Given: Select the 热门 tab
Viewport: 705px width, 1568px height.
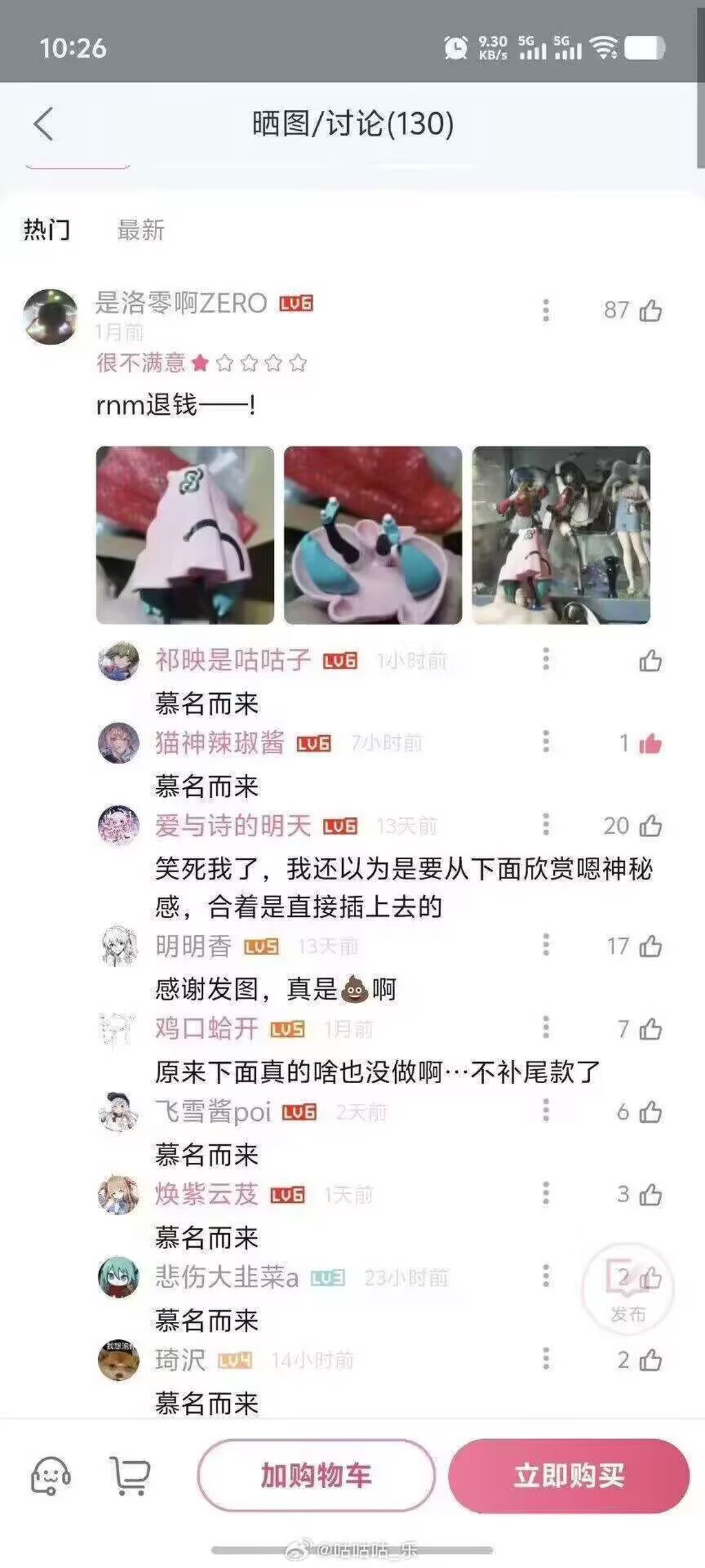Looking at the screenshot, I should coord(47,230).
